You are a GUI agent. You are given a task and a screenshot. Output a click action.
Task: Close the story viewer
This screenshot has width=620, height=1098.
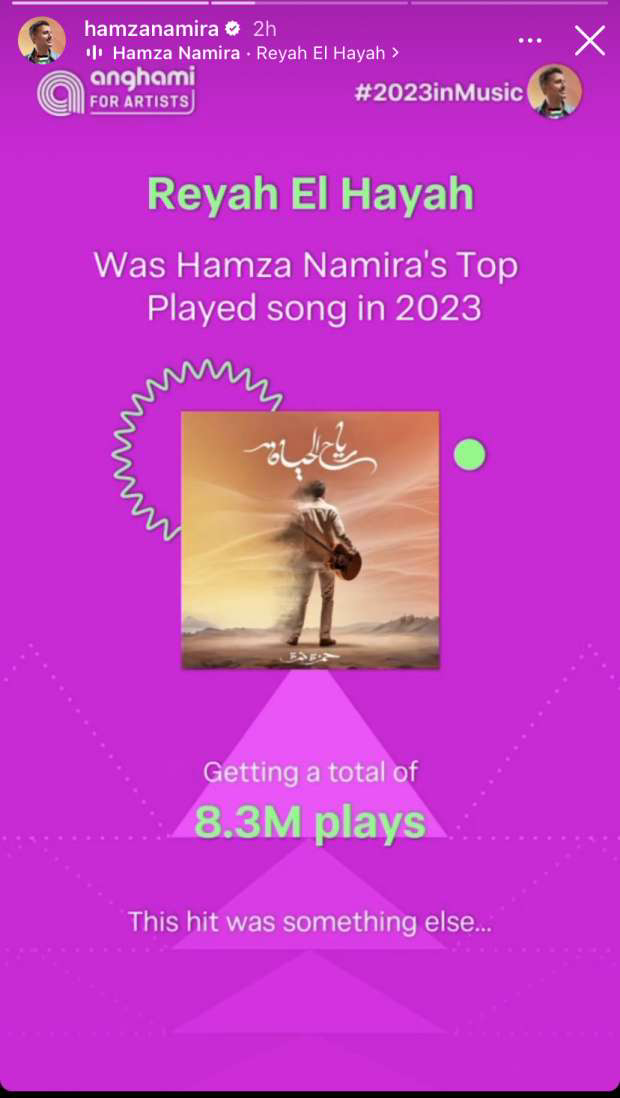(x=589, y=41)
